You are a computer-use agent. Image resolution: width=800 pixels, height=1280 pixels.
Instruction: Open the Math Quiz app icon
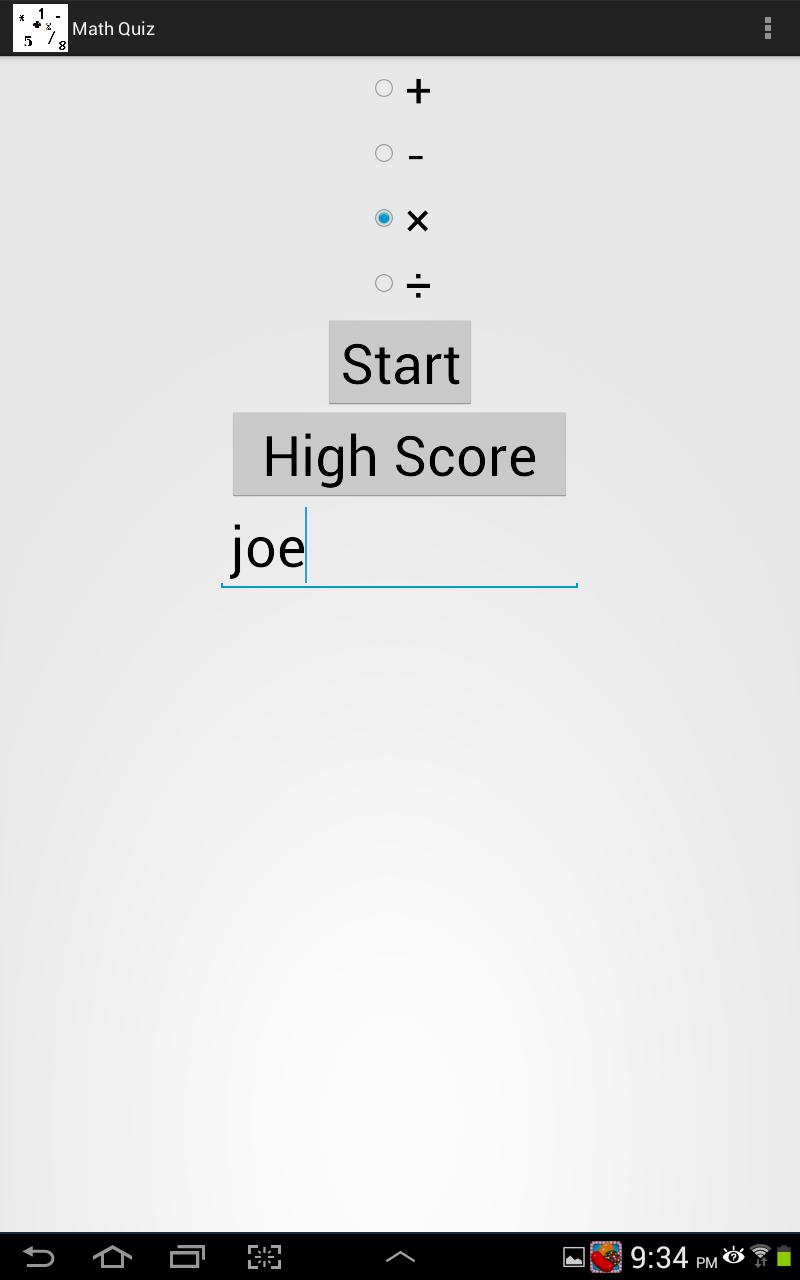pyautogui.click(x=40, y=28)
